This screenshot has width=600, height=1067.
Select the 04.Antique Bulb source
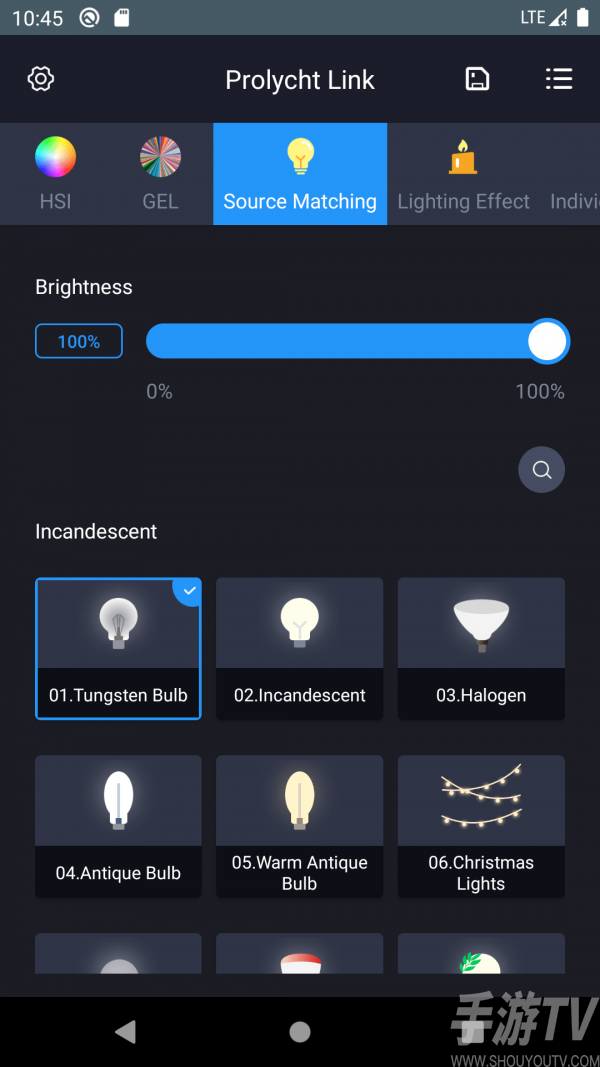click(x=118, y=826)
